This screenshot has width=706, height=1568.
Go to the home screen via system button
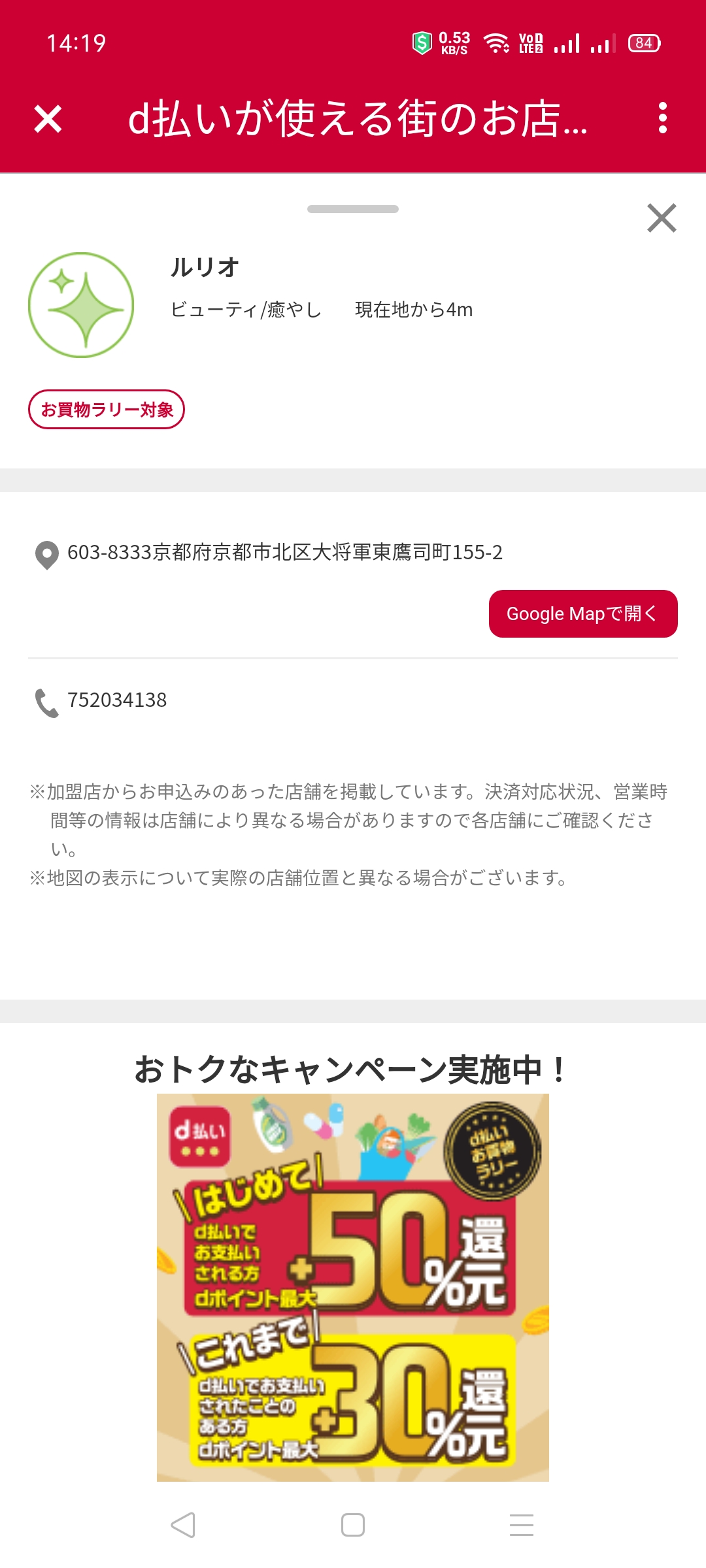point(353,1525)
